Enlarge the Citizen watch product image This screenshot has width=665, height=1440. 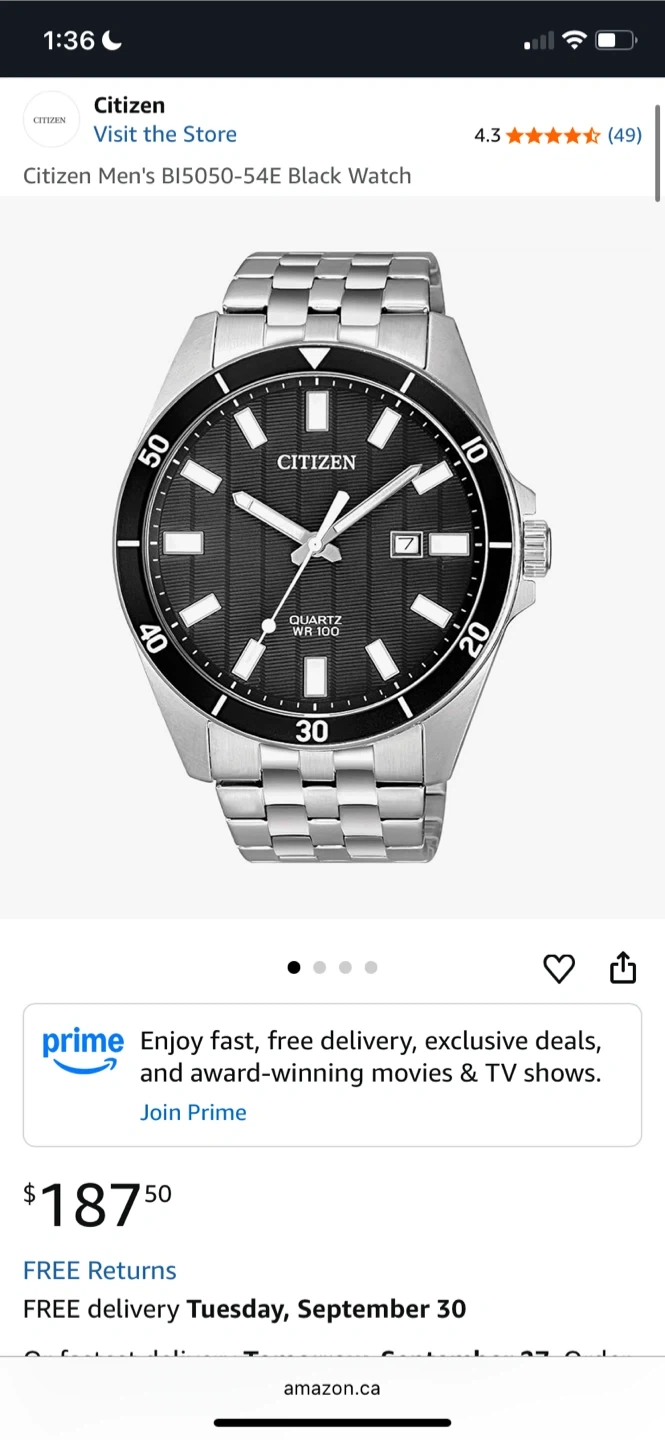coord(332,555)
